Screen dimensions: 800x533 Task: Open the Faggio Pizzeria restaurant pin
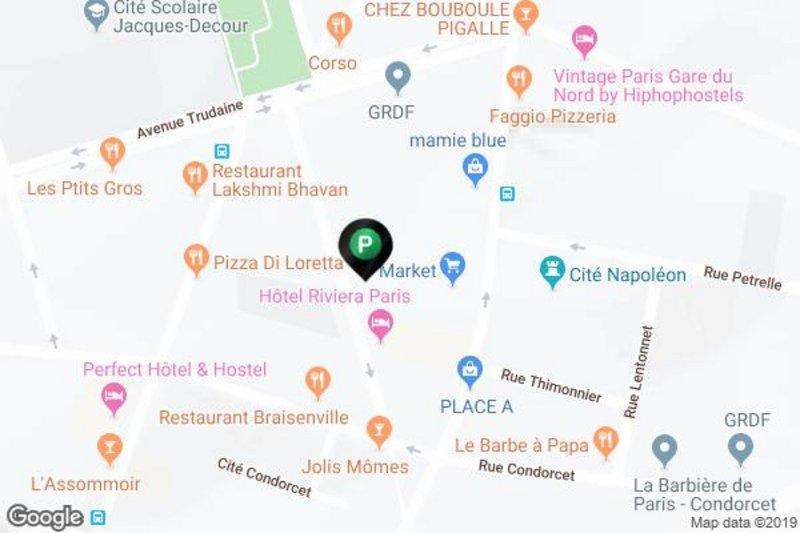(518, 78)
